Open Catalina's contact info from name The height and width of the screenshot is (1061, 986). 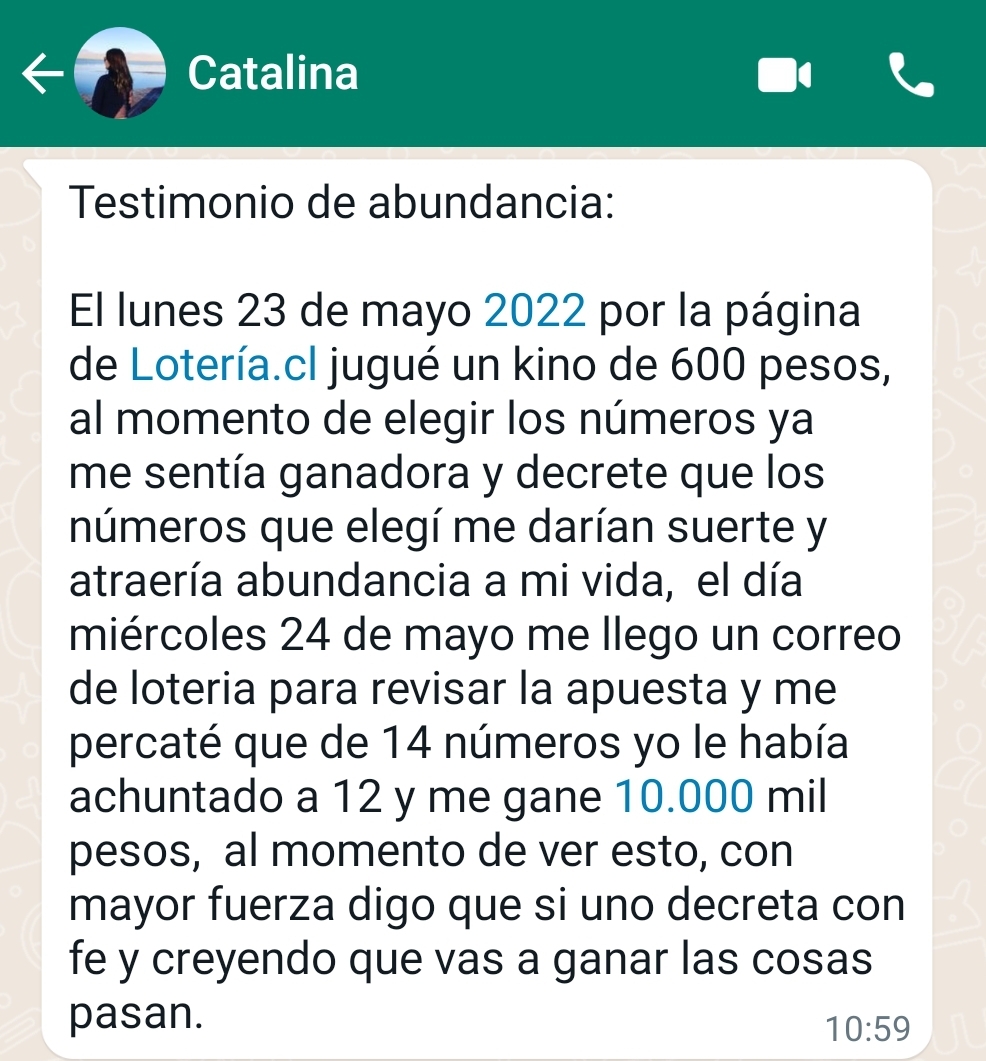272,74
